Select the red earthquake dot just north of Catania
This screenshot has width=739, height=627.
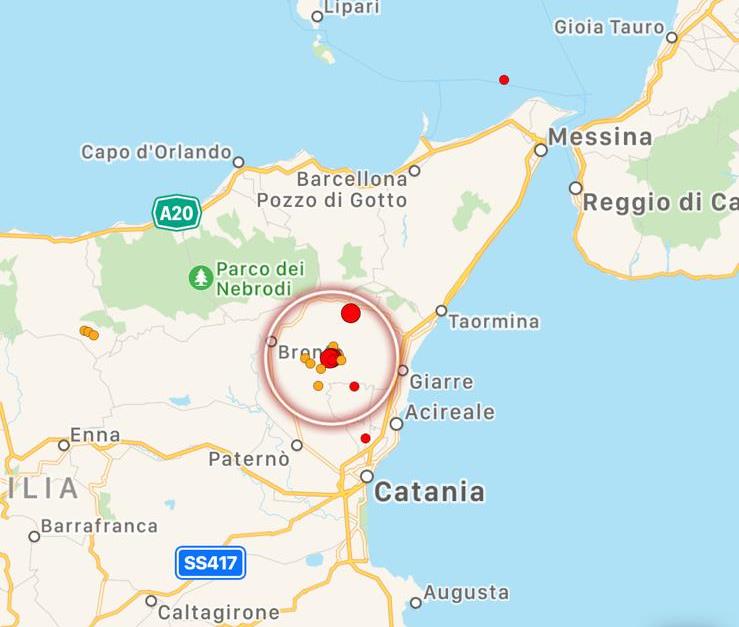(365, 438)
